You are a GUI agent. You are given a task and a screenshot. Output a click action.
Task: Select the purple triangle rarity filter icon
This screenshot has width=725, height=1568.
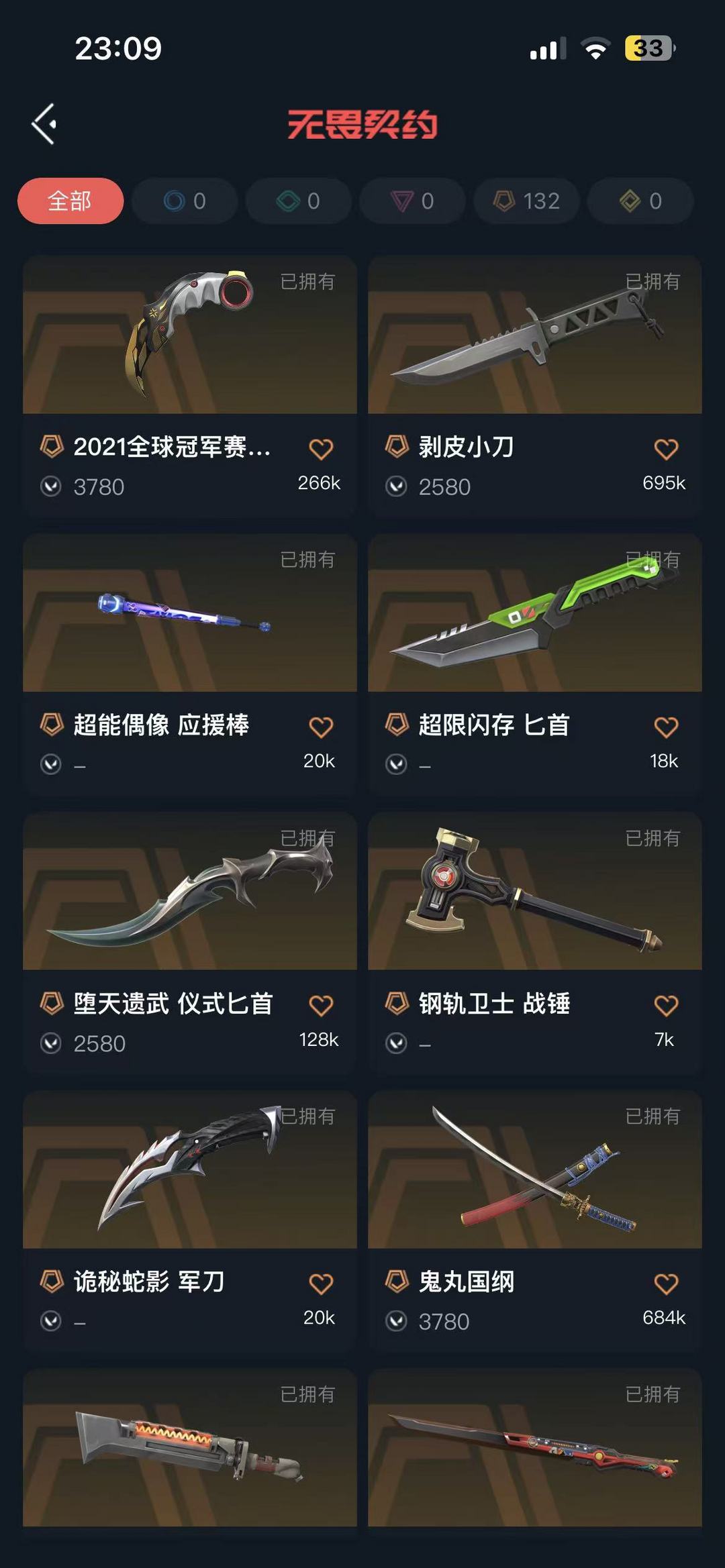412,201
